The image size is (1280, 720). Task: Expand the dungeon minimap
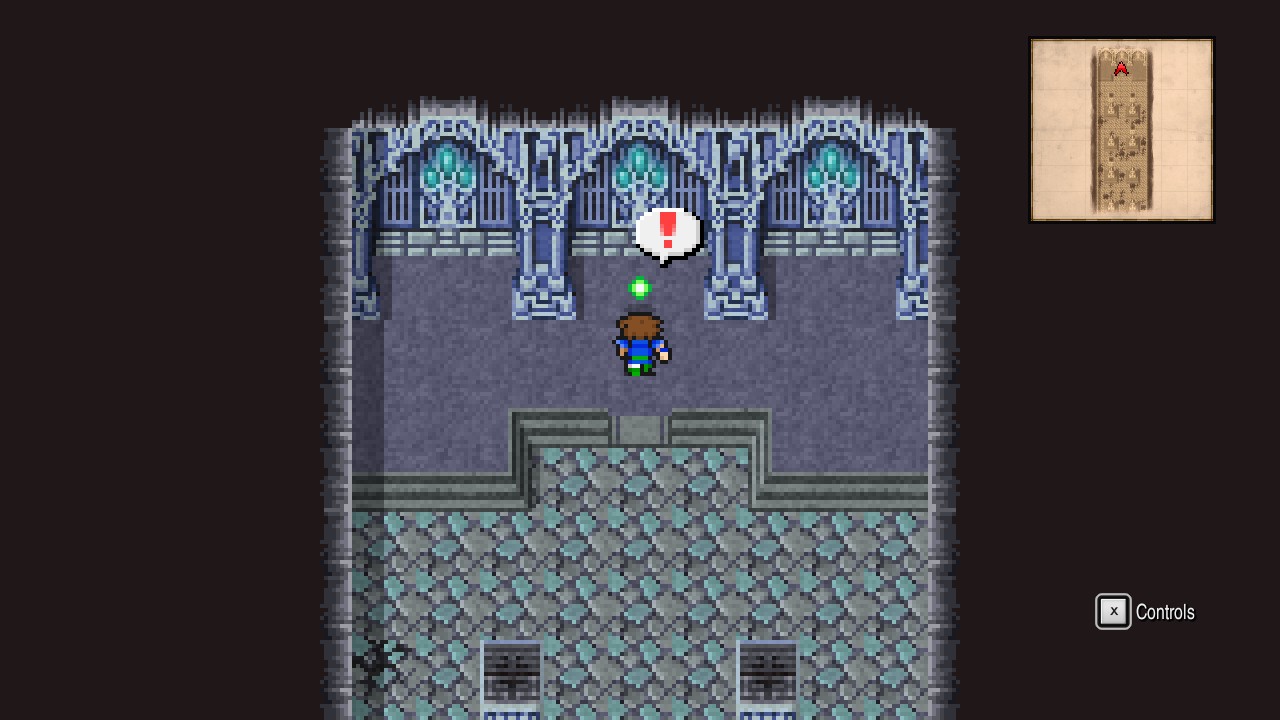click(x=1121, y=130)
